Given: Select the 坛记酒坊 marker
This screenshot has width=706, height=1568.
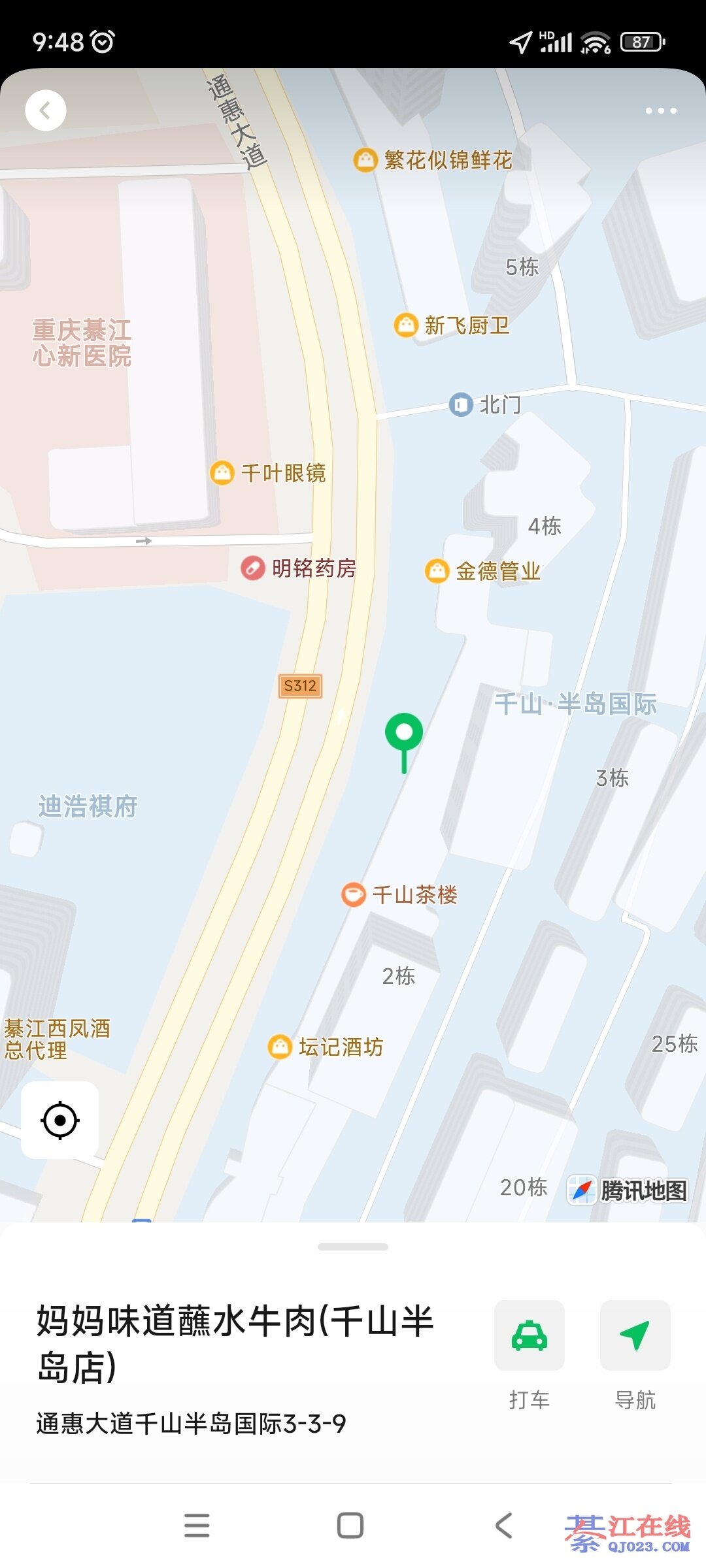Looking at the screenshot, I should pos(280,1047).
